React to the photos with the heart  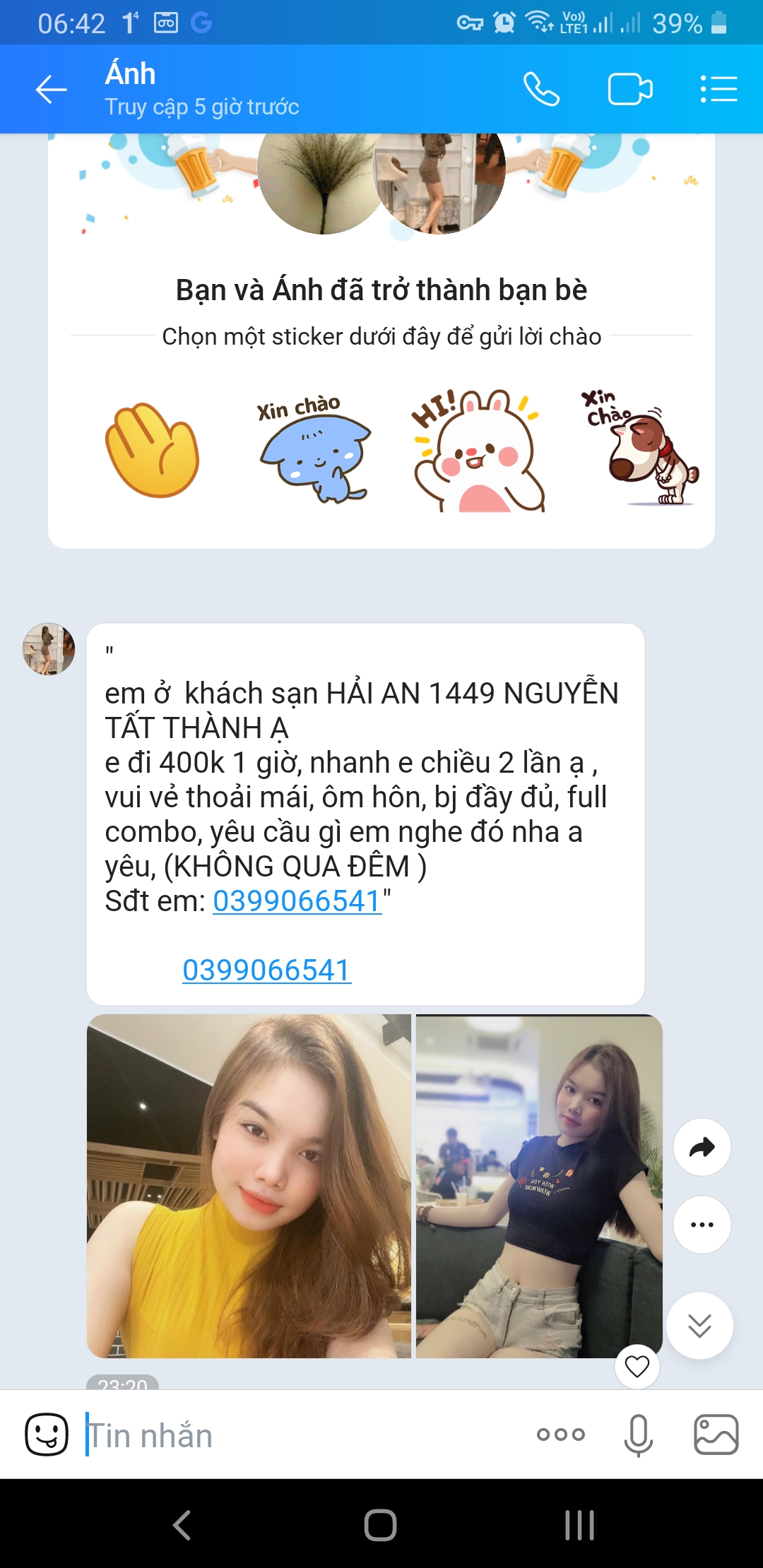[x=637, y=1367]
